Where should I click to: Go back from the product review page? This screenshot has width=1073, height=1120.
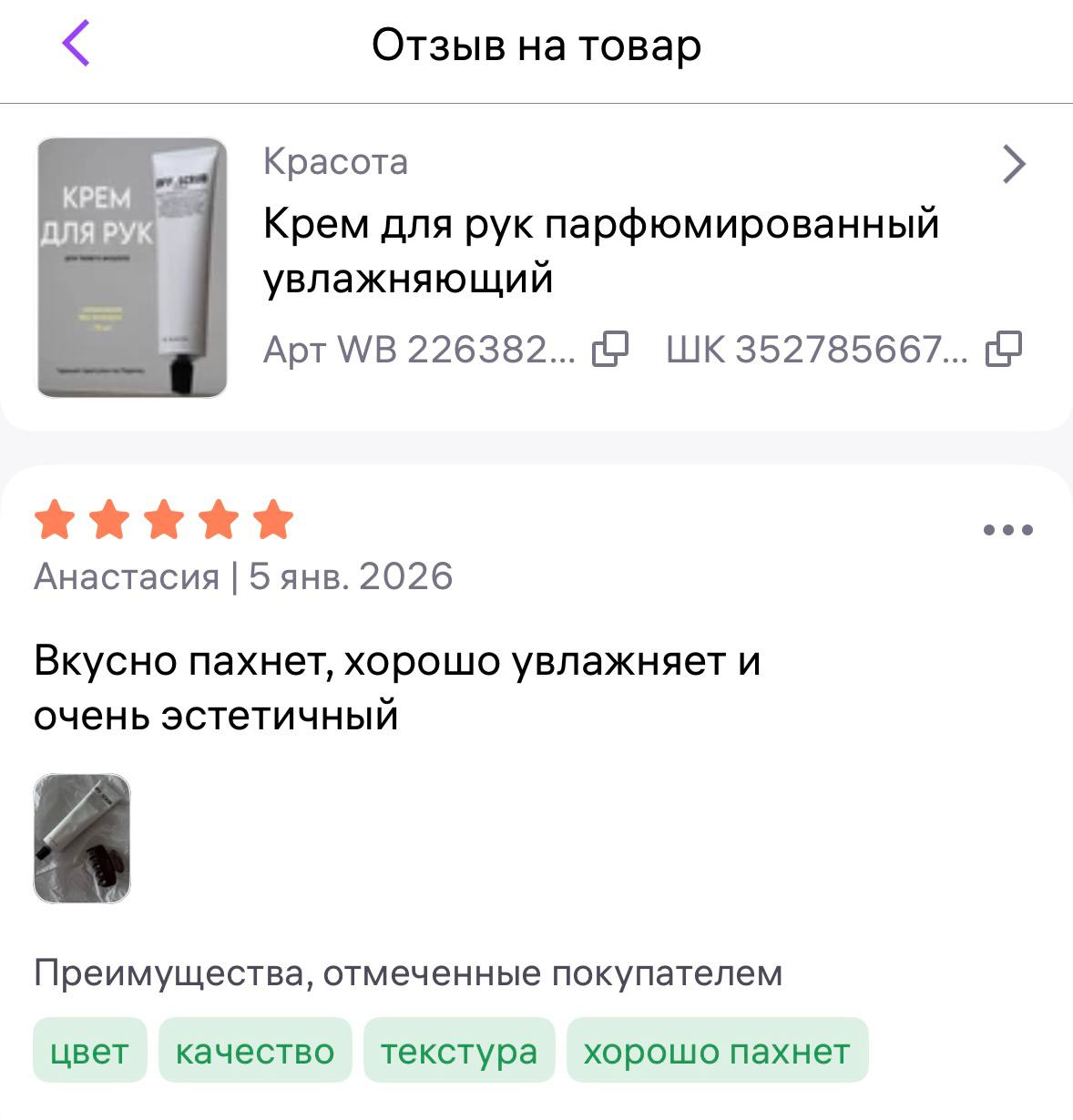77,44
